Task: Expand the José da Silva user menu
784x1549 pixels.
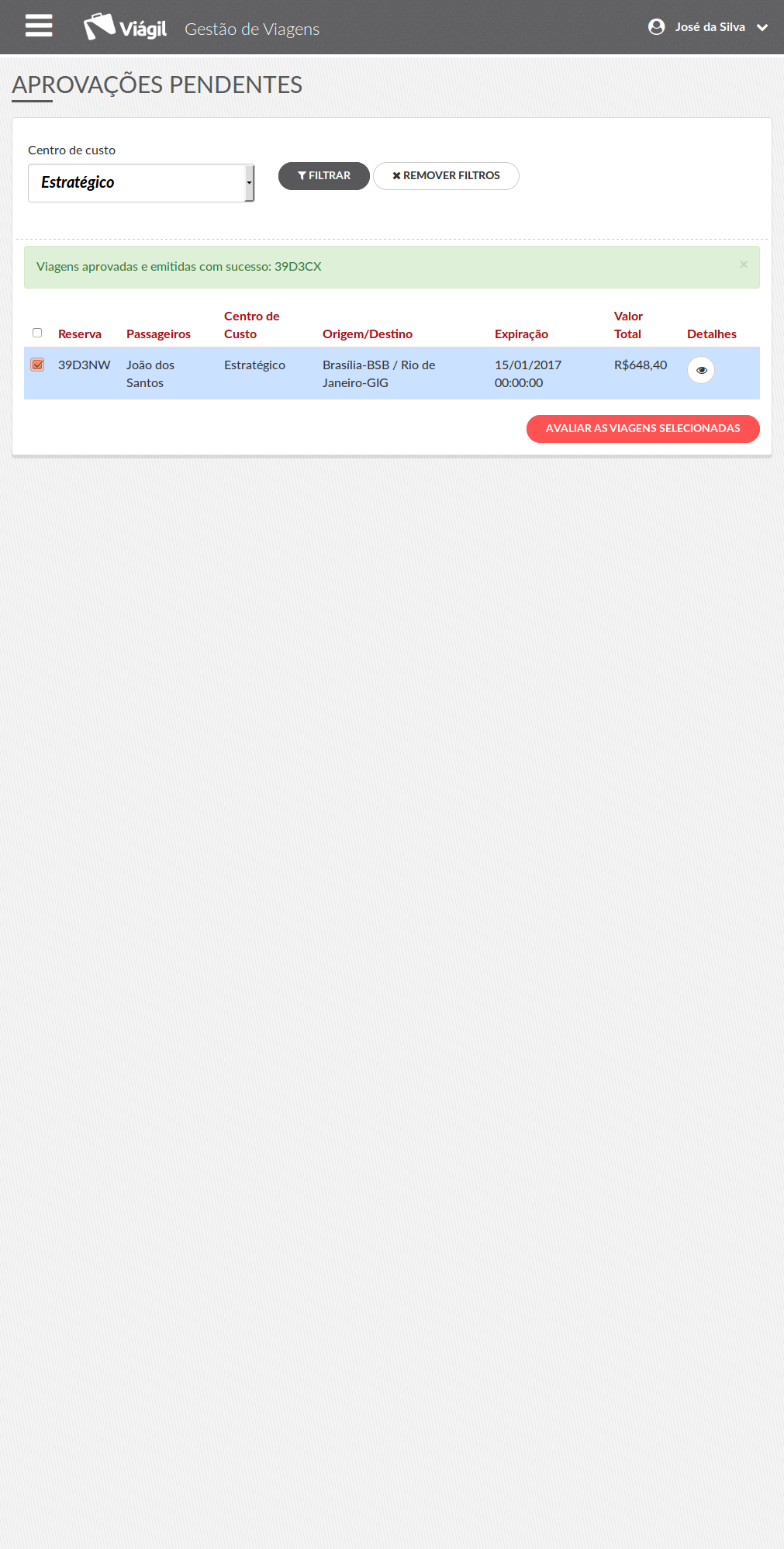Action: pyautogui.click(x=709, y=27)
